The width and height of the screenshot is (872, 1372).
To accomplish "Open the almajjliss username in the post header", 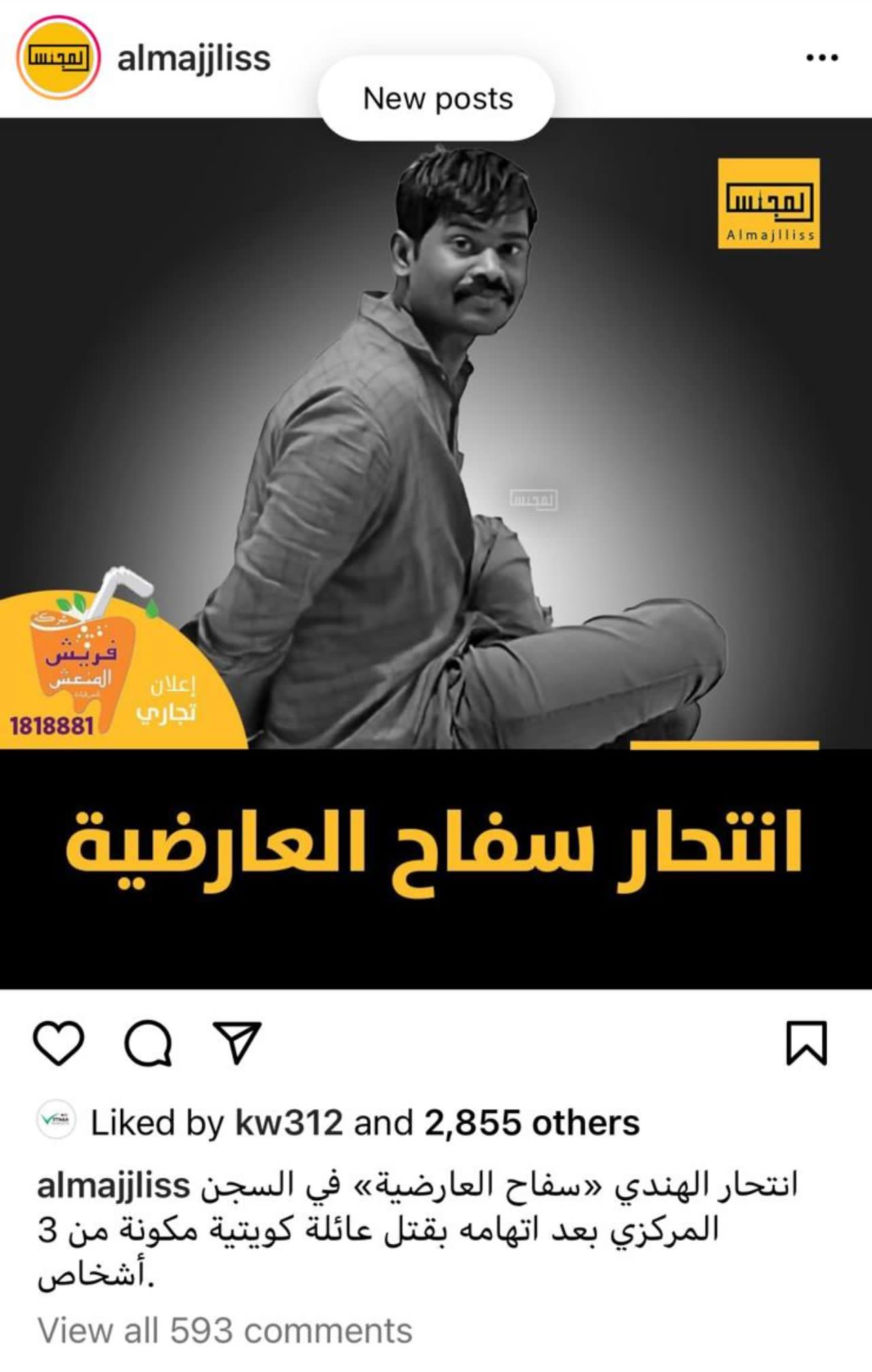I will click(194, 58).
